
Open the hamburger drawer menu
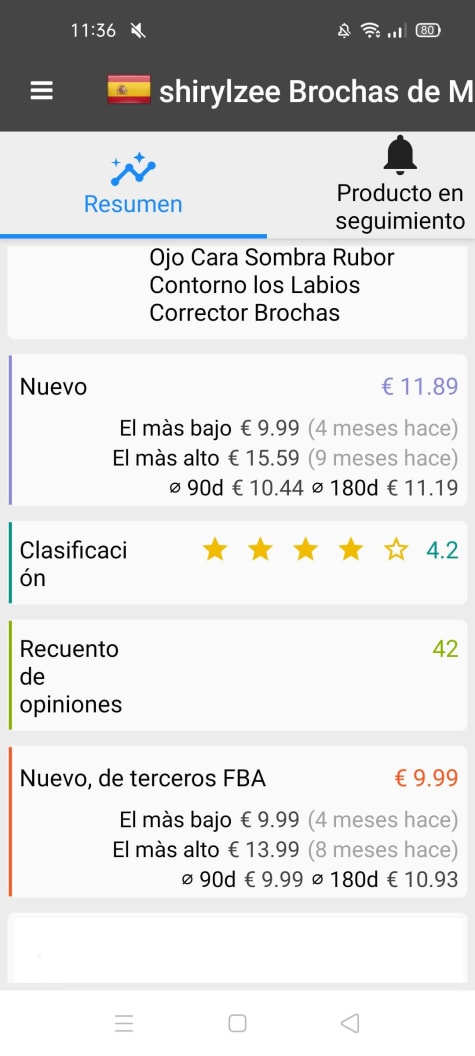(42, 91)
